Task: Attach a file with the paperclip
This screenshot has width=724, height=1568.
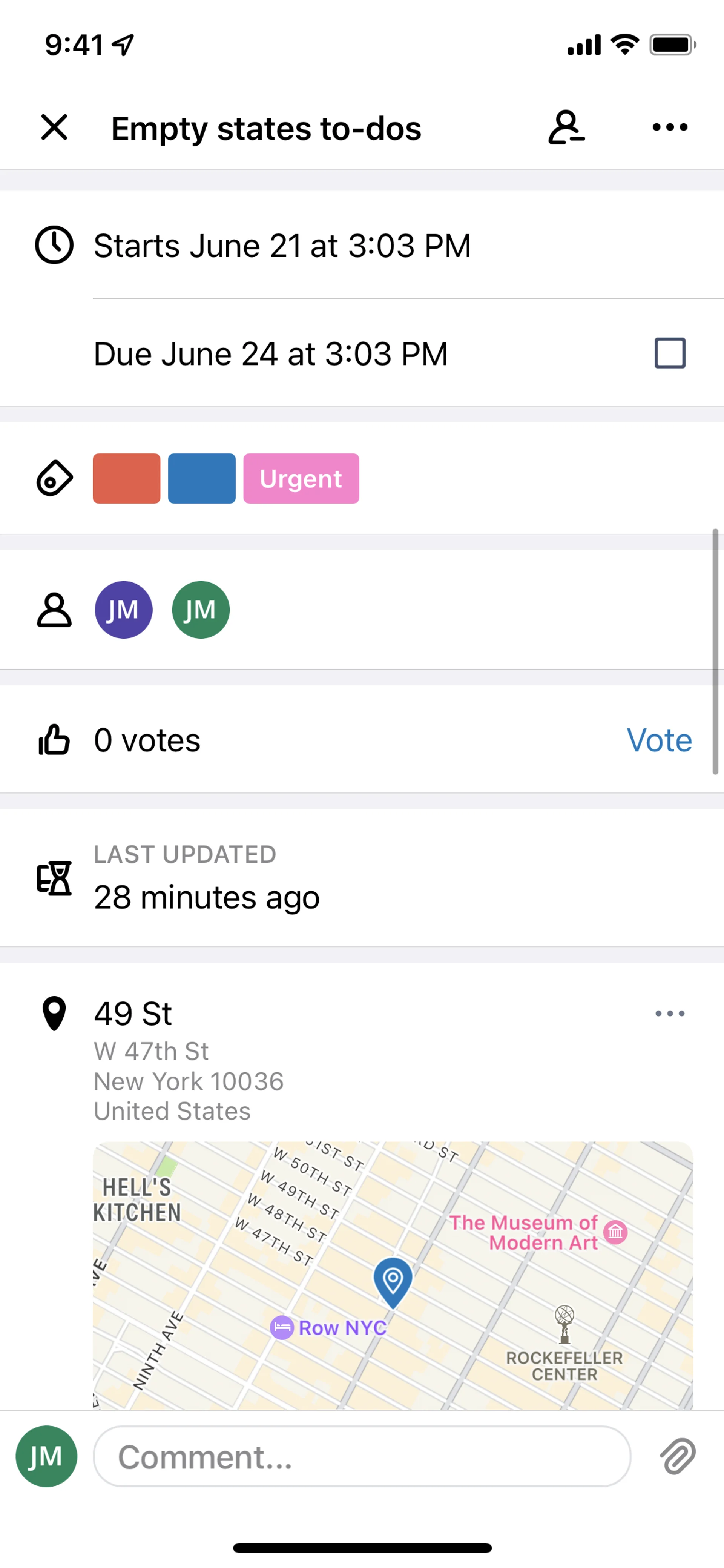Action: pyautogui.click(x=677, y=1457)
